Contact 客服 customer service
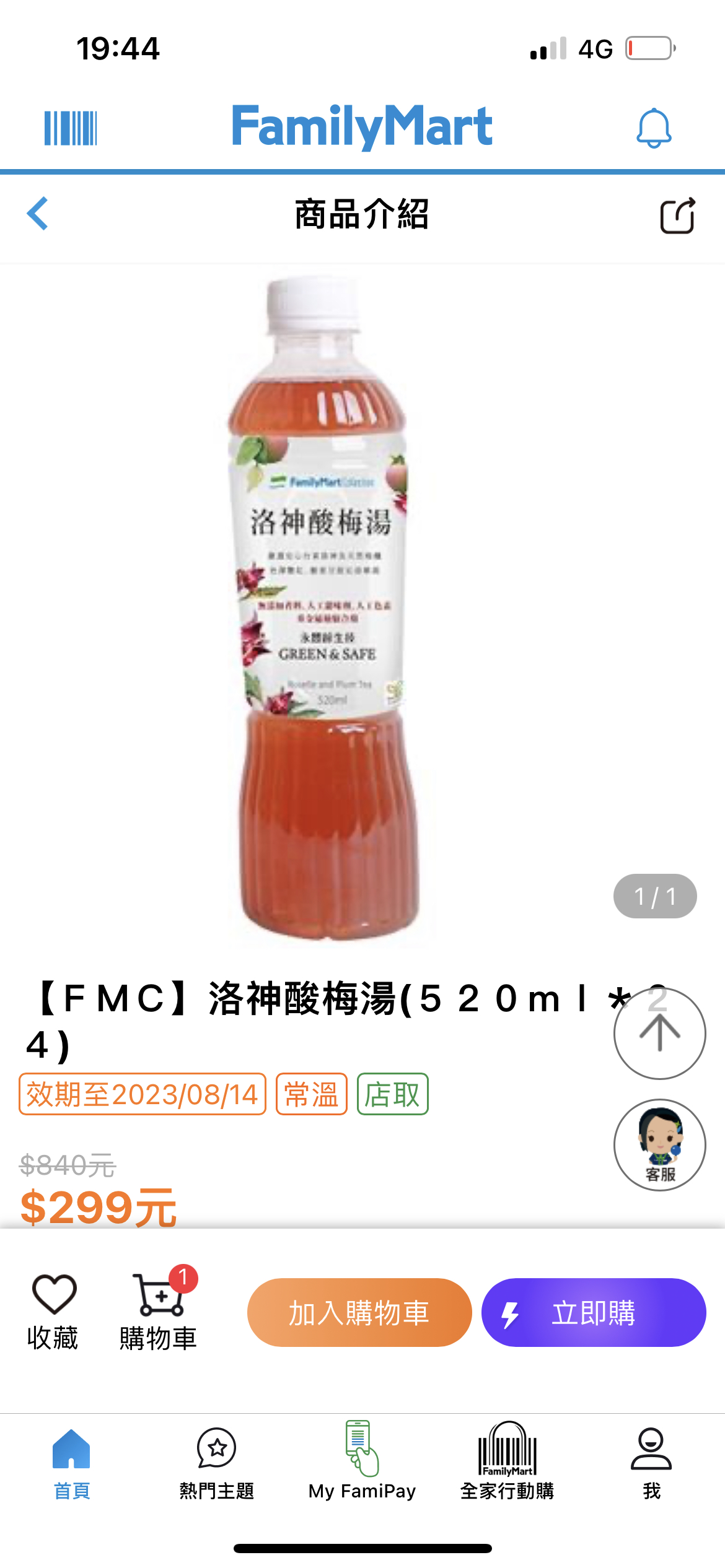Screen dimensions: 725x1568 (660, 1145)
